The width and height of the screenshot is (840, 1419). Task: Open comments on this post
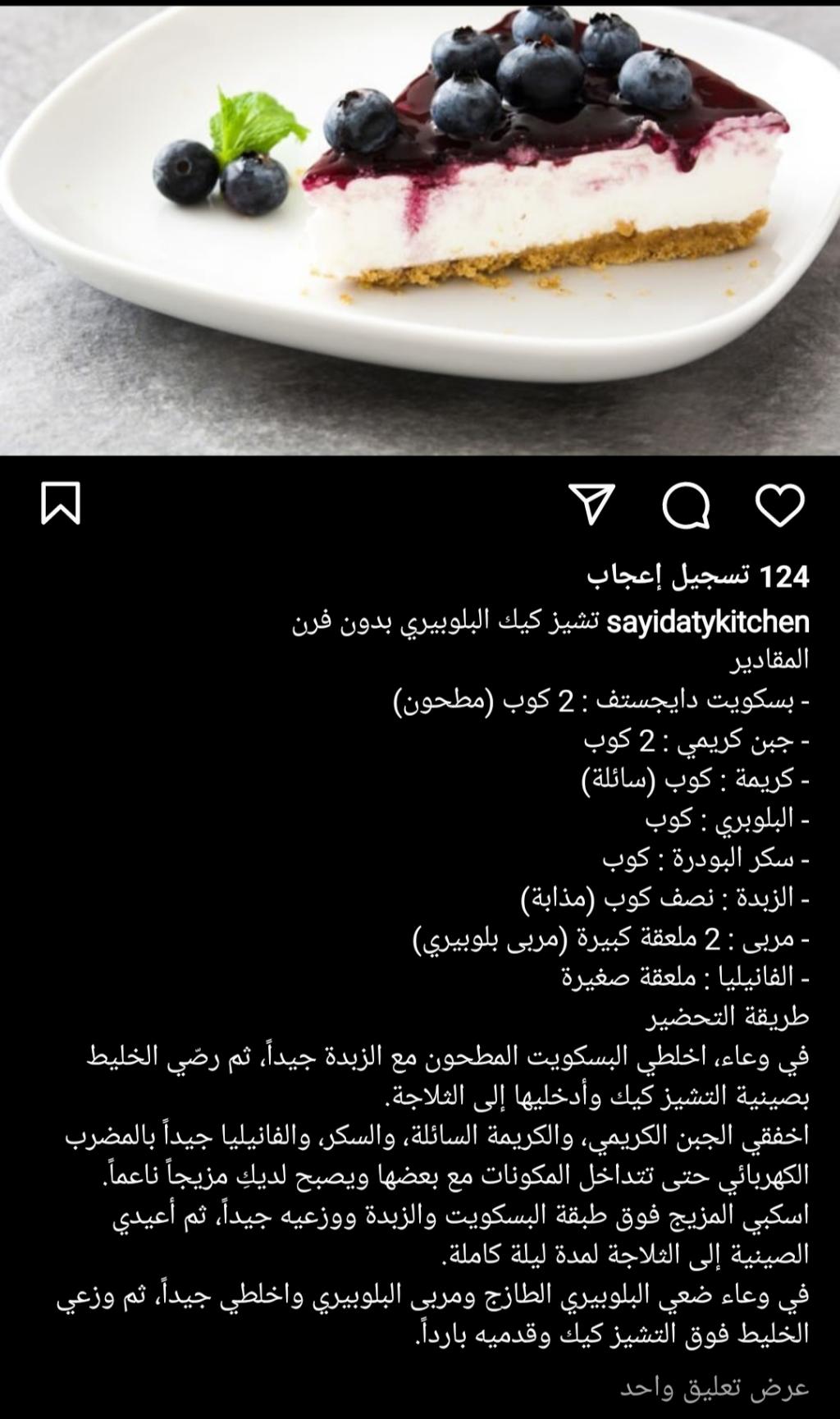coord(686,504)
